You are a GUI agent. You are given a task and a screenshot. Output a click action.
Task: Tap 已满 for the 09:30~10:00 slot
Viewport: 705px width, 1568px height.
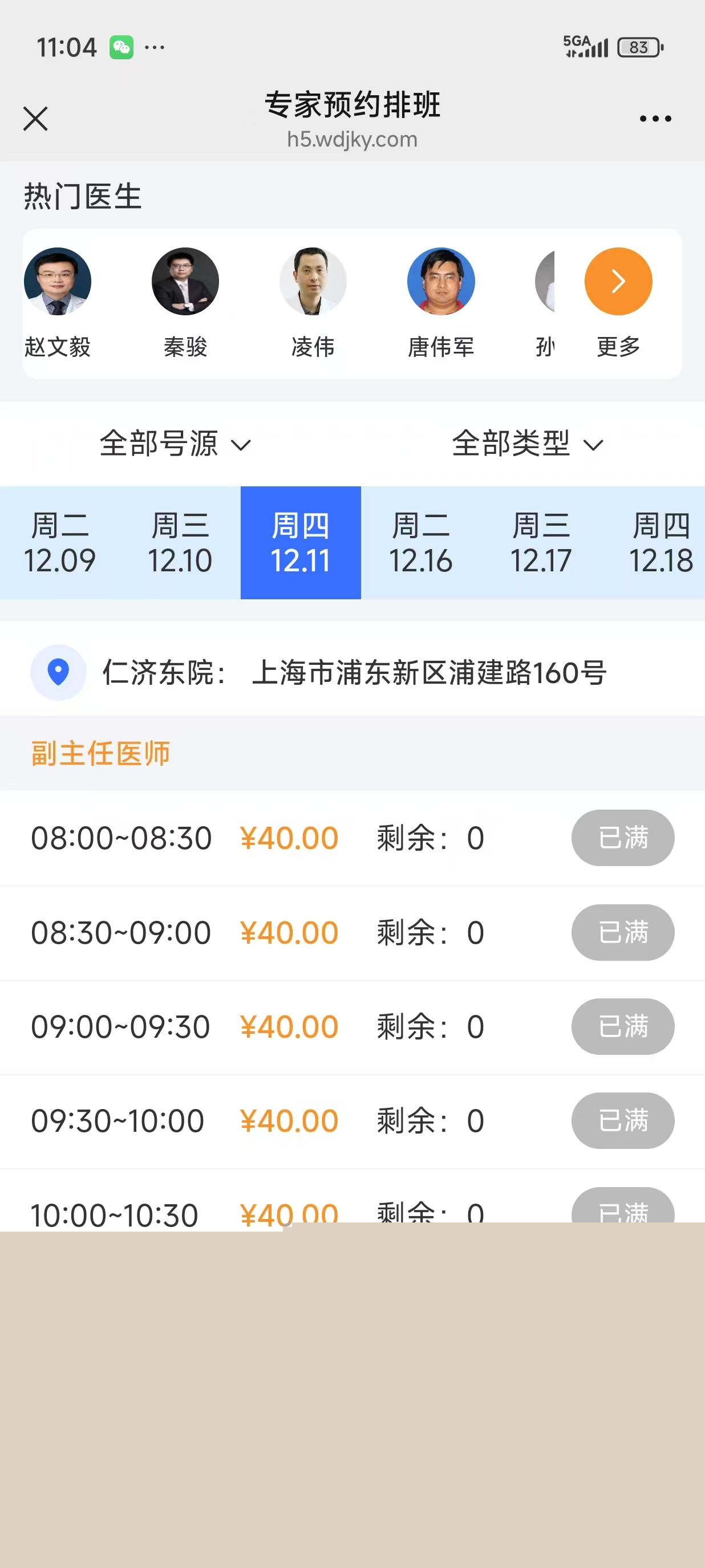coord(622,1120)
